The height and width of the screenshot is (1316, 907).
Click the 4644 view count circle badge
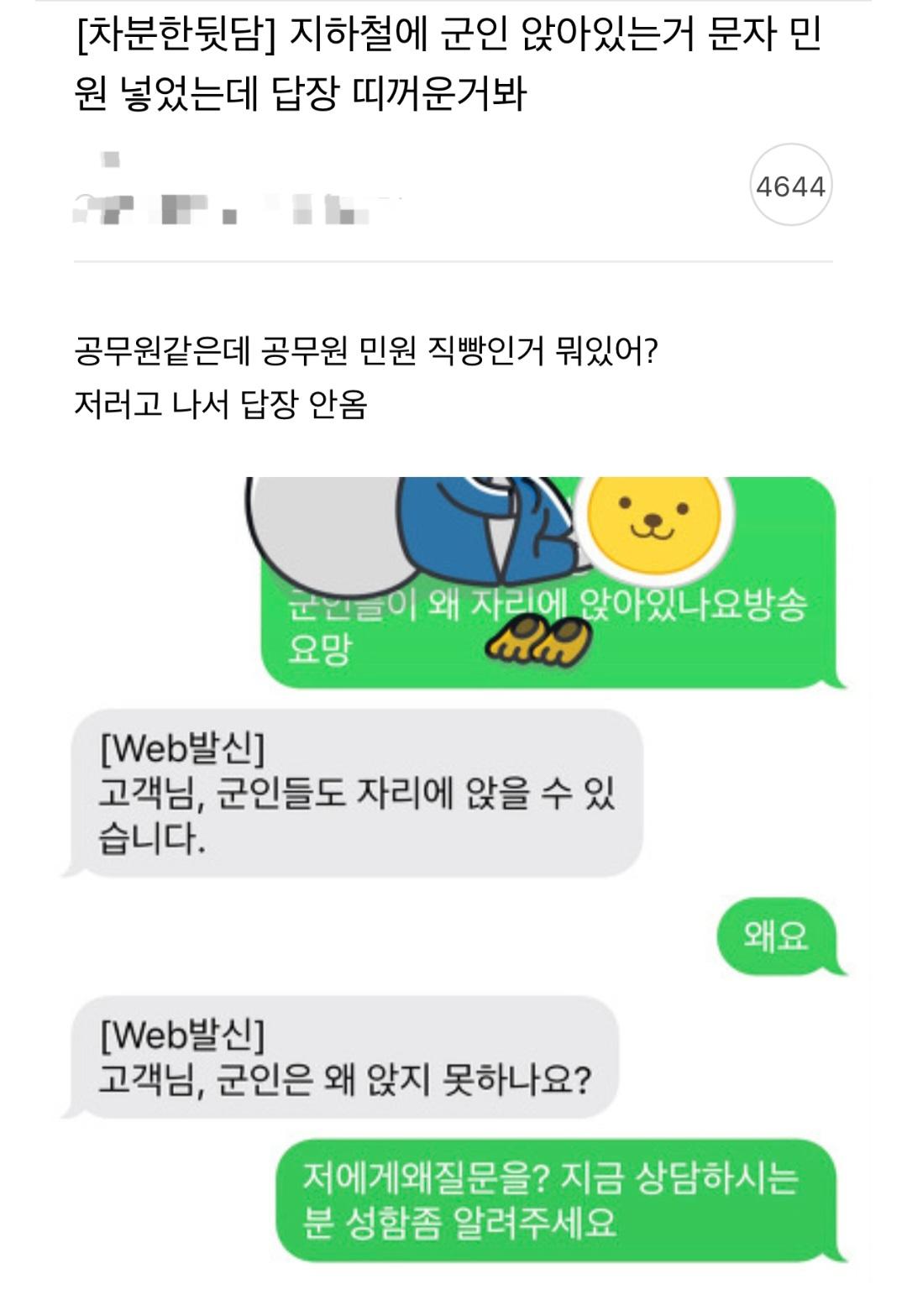(x=790, y=185)
